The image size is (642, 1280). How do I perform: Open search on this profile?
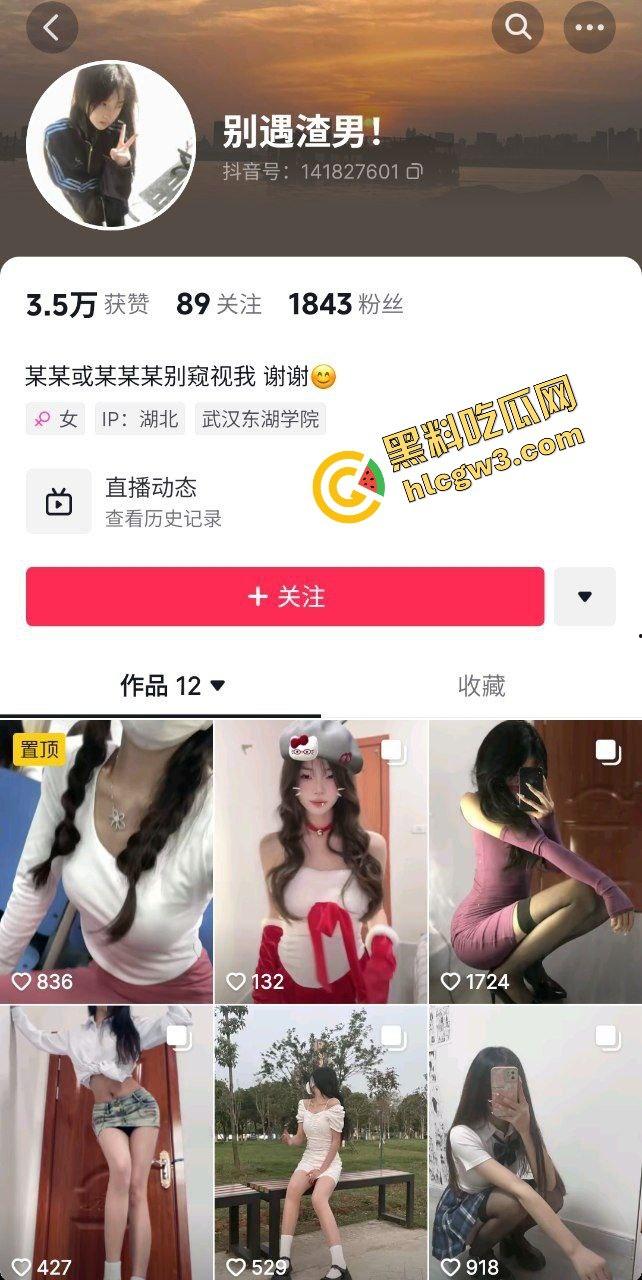(518, 28)
